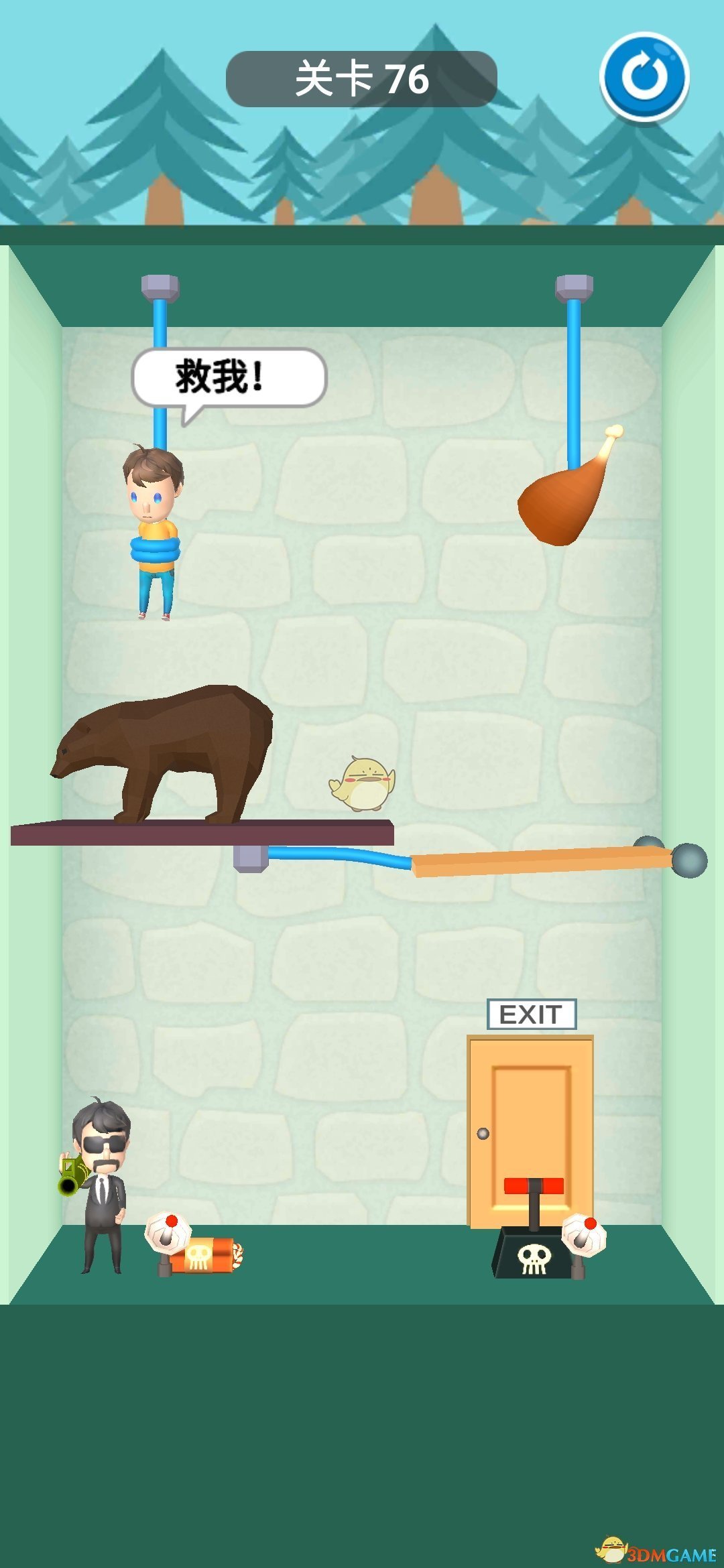Image resolution: width=724 pixels, height=1568 pixels.
Task: Restart the level with the blue button
Action: [644, 77]
